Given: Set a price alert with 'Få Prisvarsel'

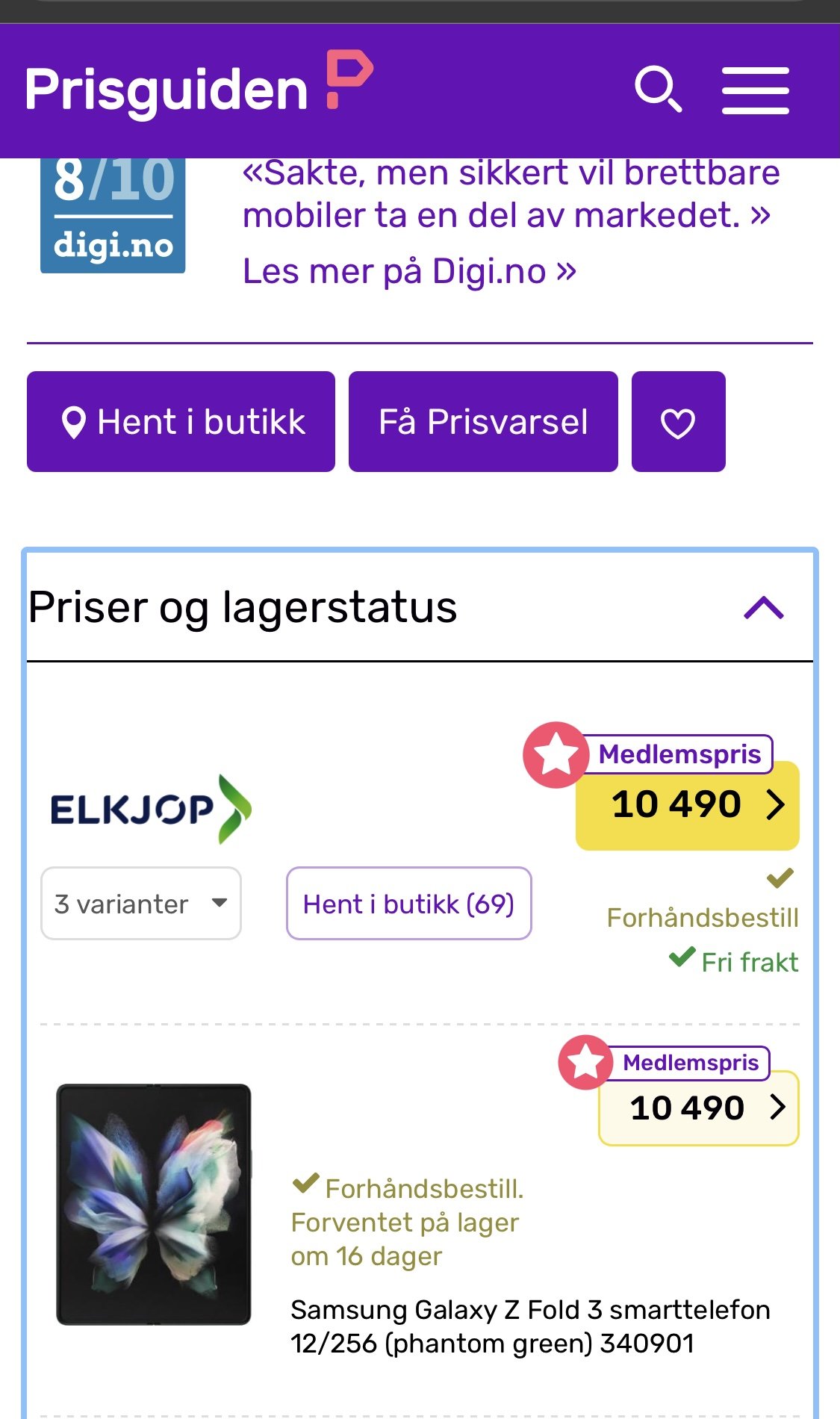Looking at the screenshot, I should [x=483, y=421].
